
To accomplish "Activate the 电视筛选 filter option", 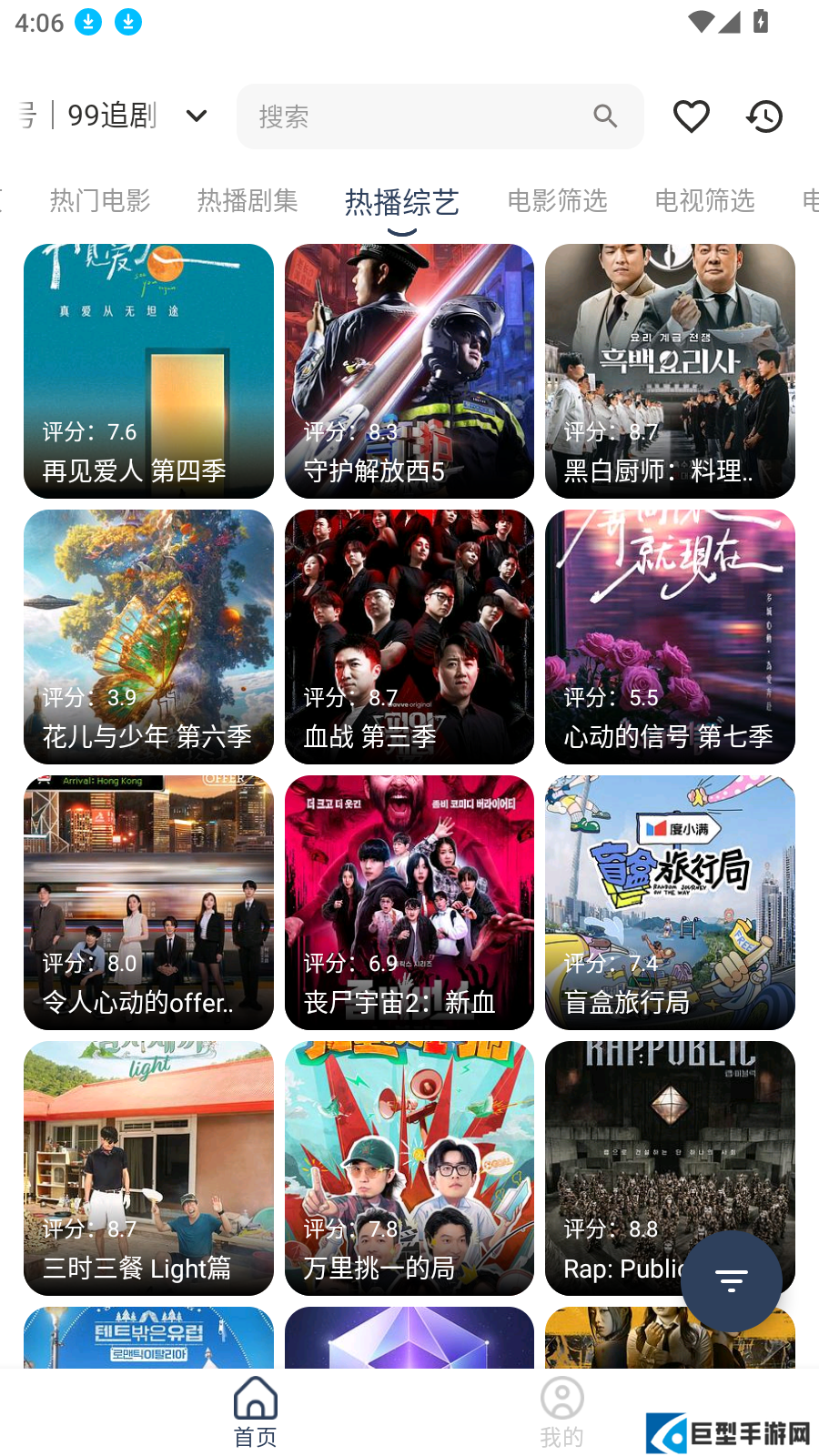I will [x=705, y=201].
